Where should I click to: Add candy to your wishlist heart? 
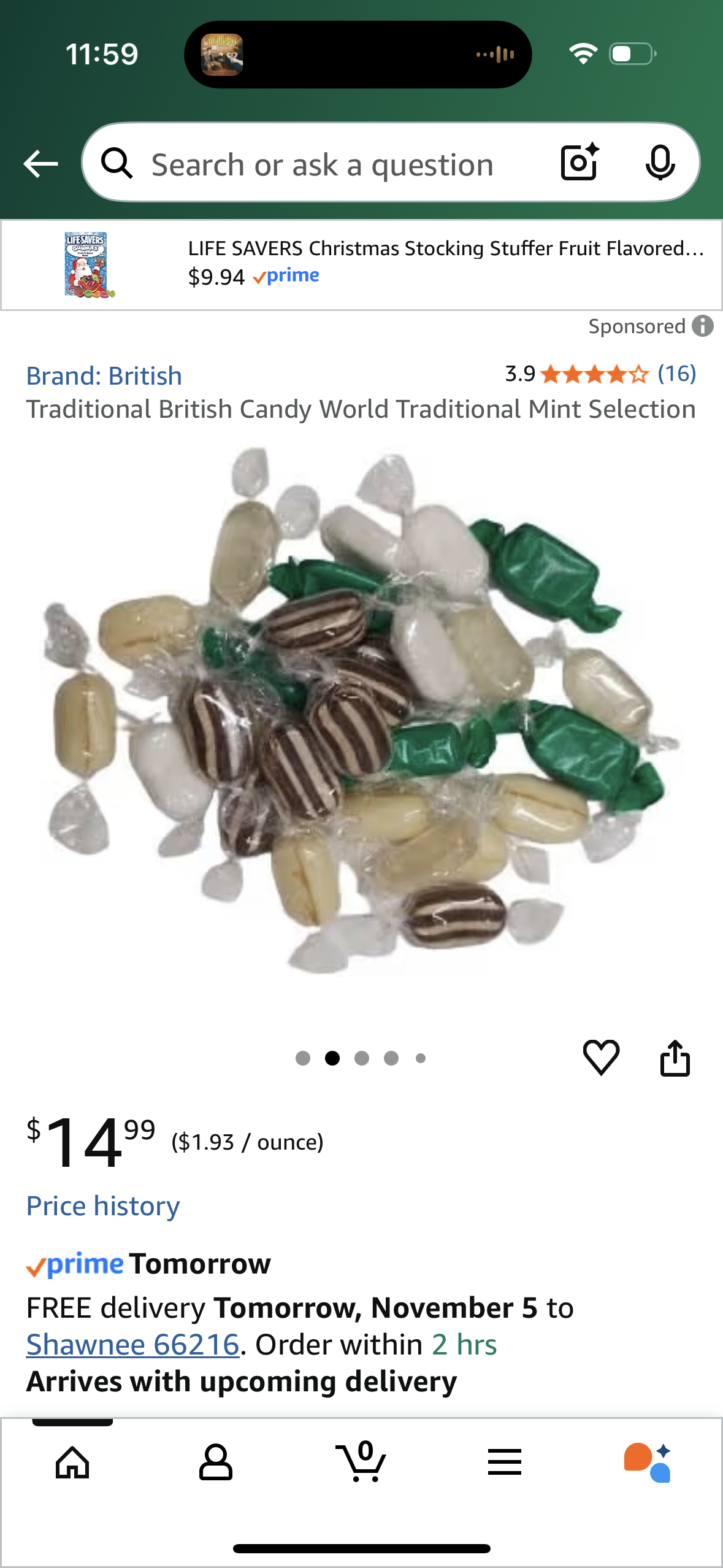click(602, 1056)
